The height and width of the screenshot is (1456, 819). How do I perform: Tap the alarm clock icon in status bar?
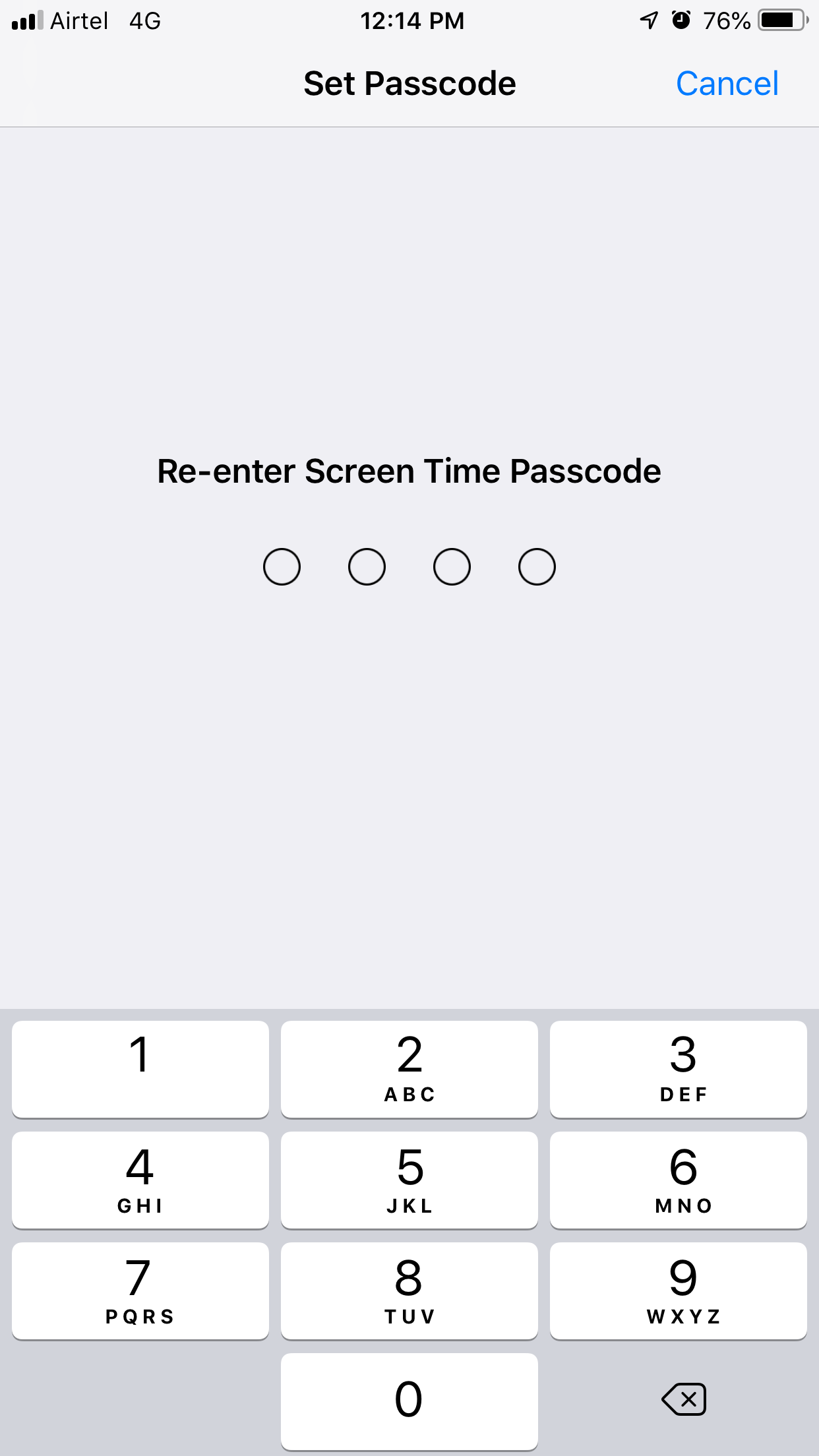click(x=682, y=20)
